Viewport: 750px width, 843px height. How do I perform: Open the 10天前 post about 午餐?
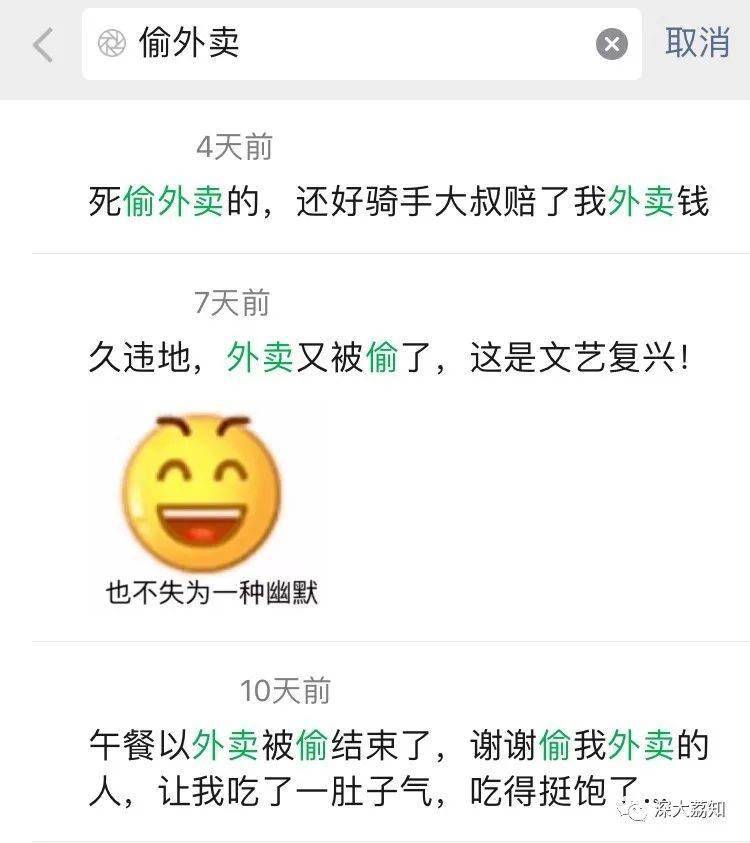[x=398, y=768]
